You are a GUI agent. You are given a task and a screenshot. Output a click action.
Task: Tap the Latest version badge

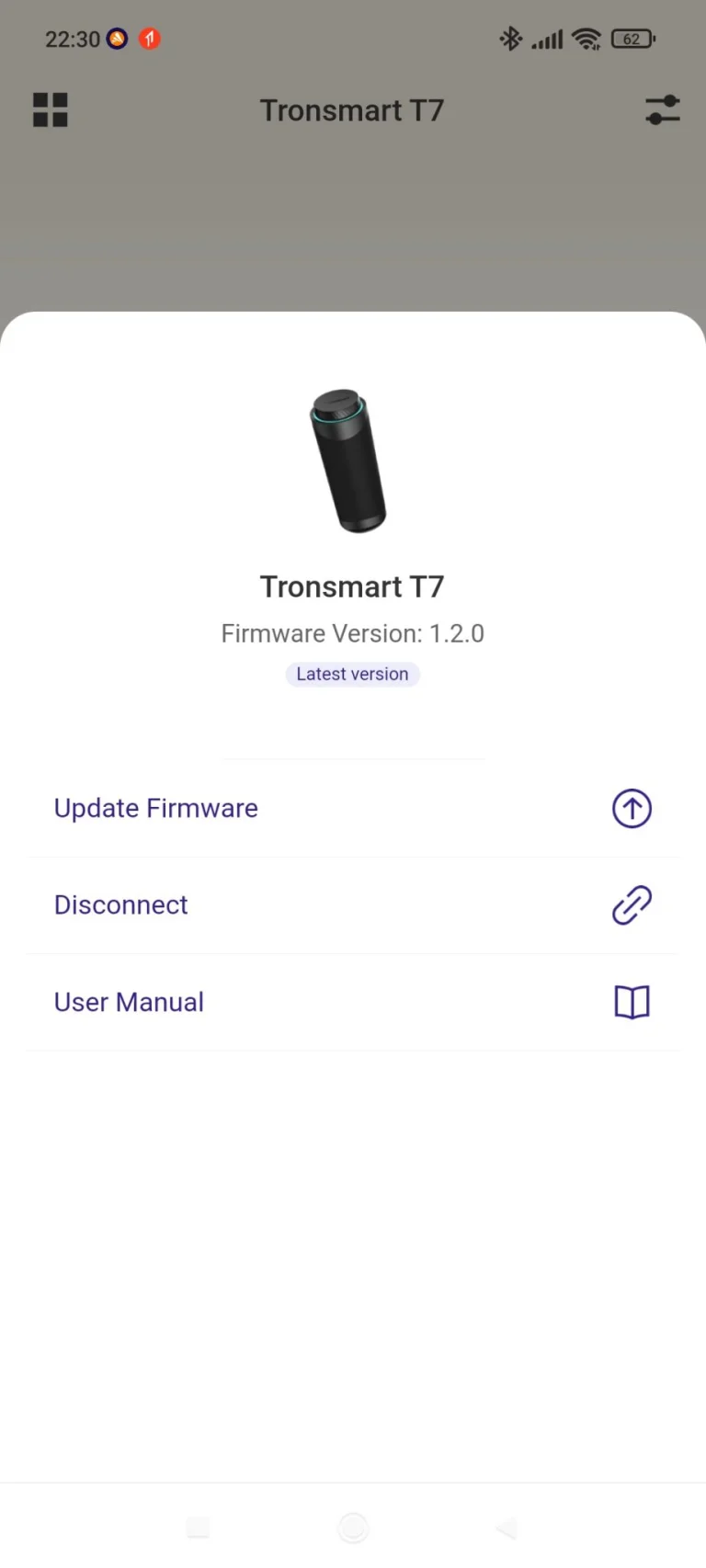(352, 674)
